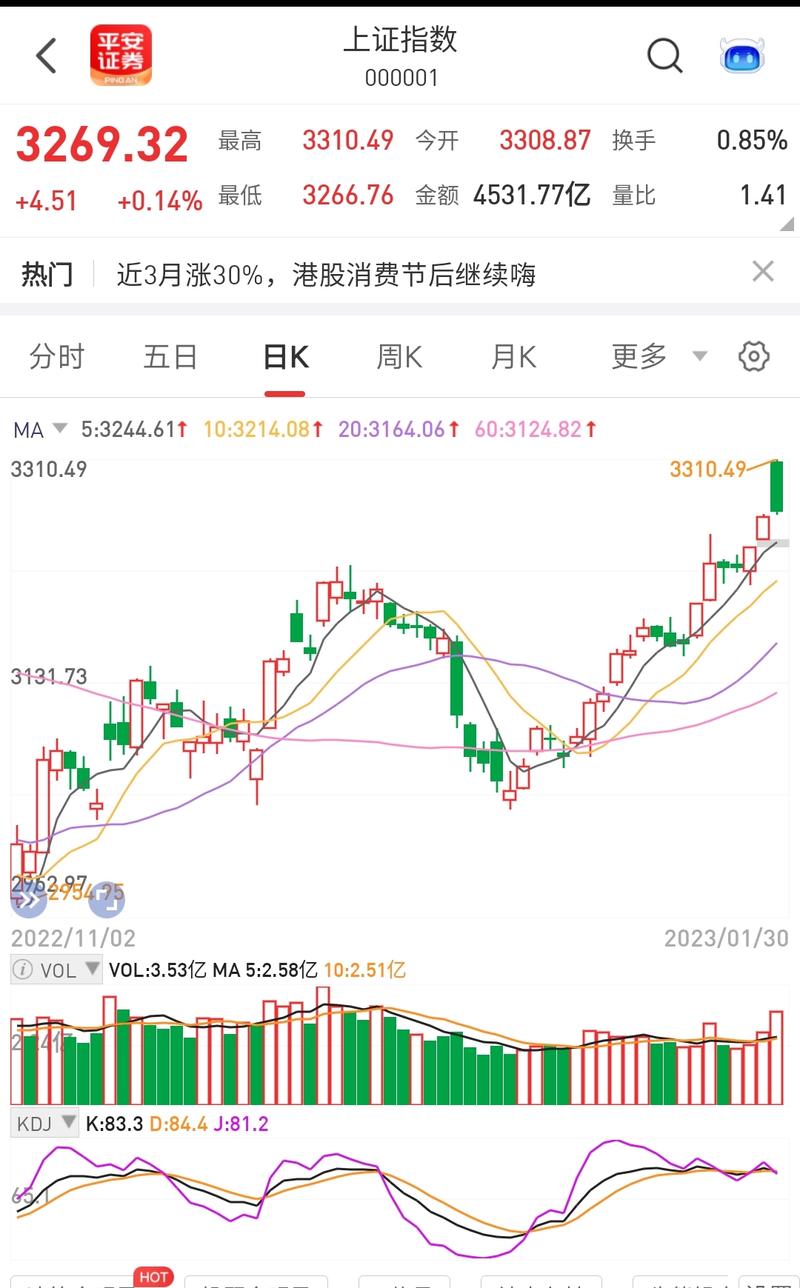Open chart settings gear icon
The image size is (800, 1288).
[x=754, y=356]
